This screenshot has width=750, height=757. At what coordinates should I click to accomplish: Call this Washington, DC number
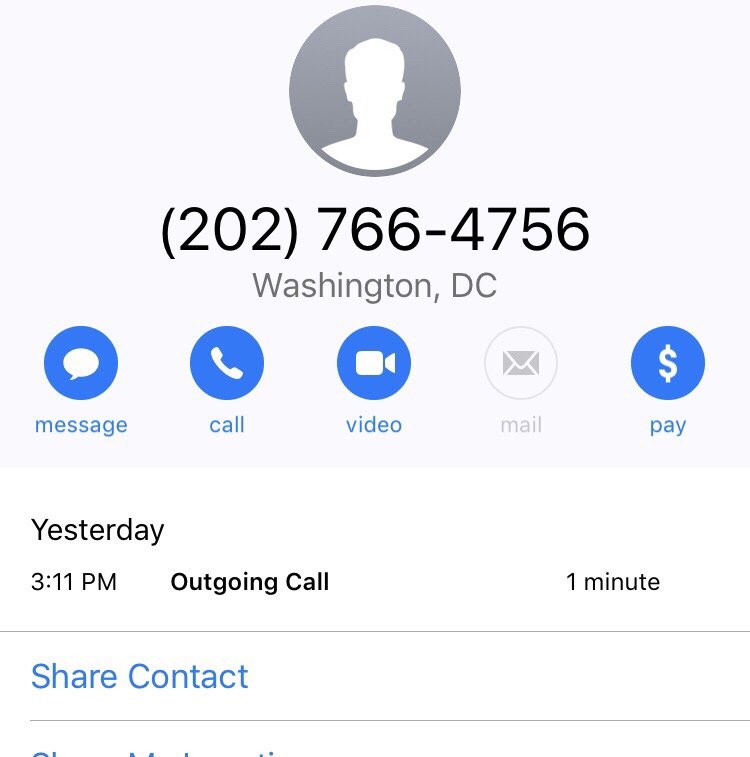227,363
